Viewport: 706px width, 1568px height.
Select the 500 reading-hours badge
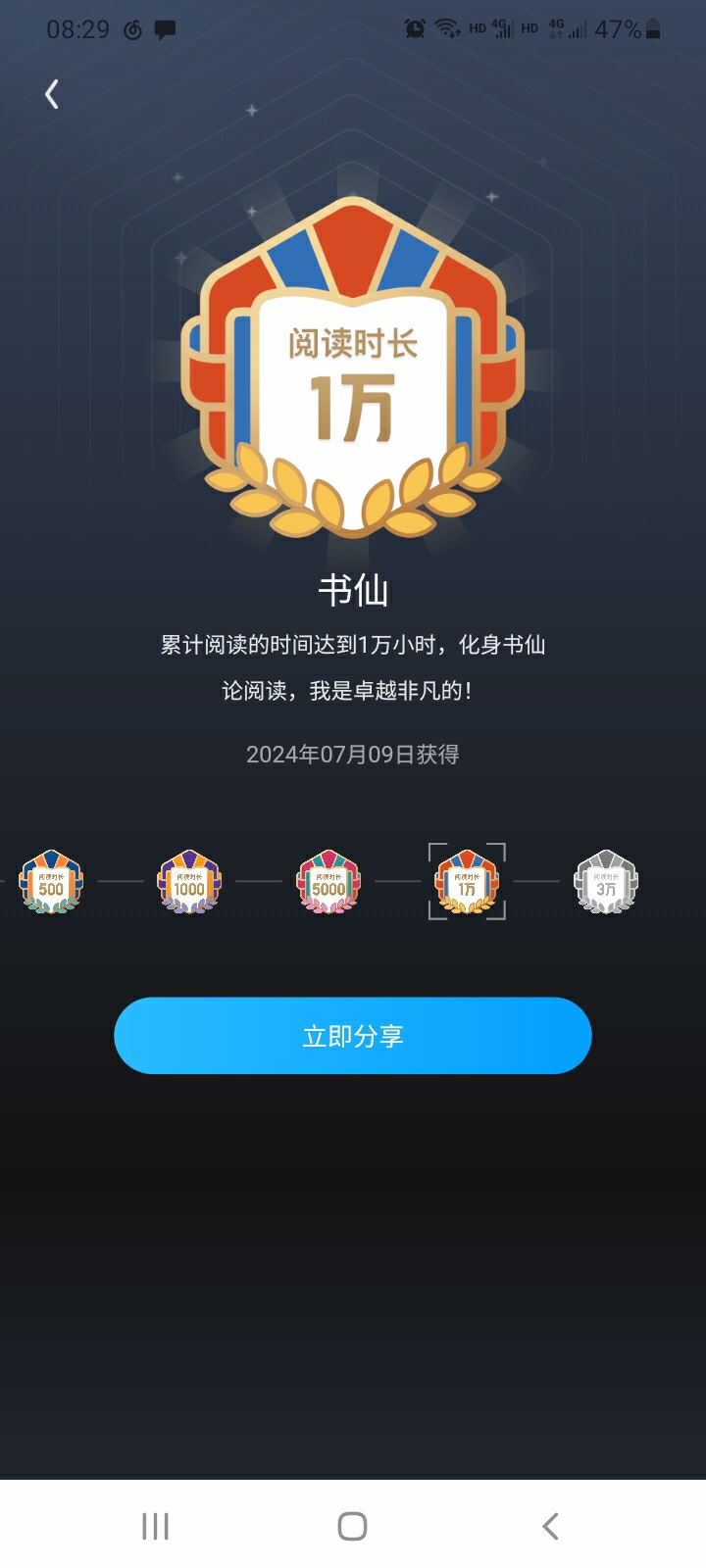pos(51,882)
